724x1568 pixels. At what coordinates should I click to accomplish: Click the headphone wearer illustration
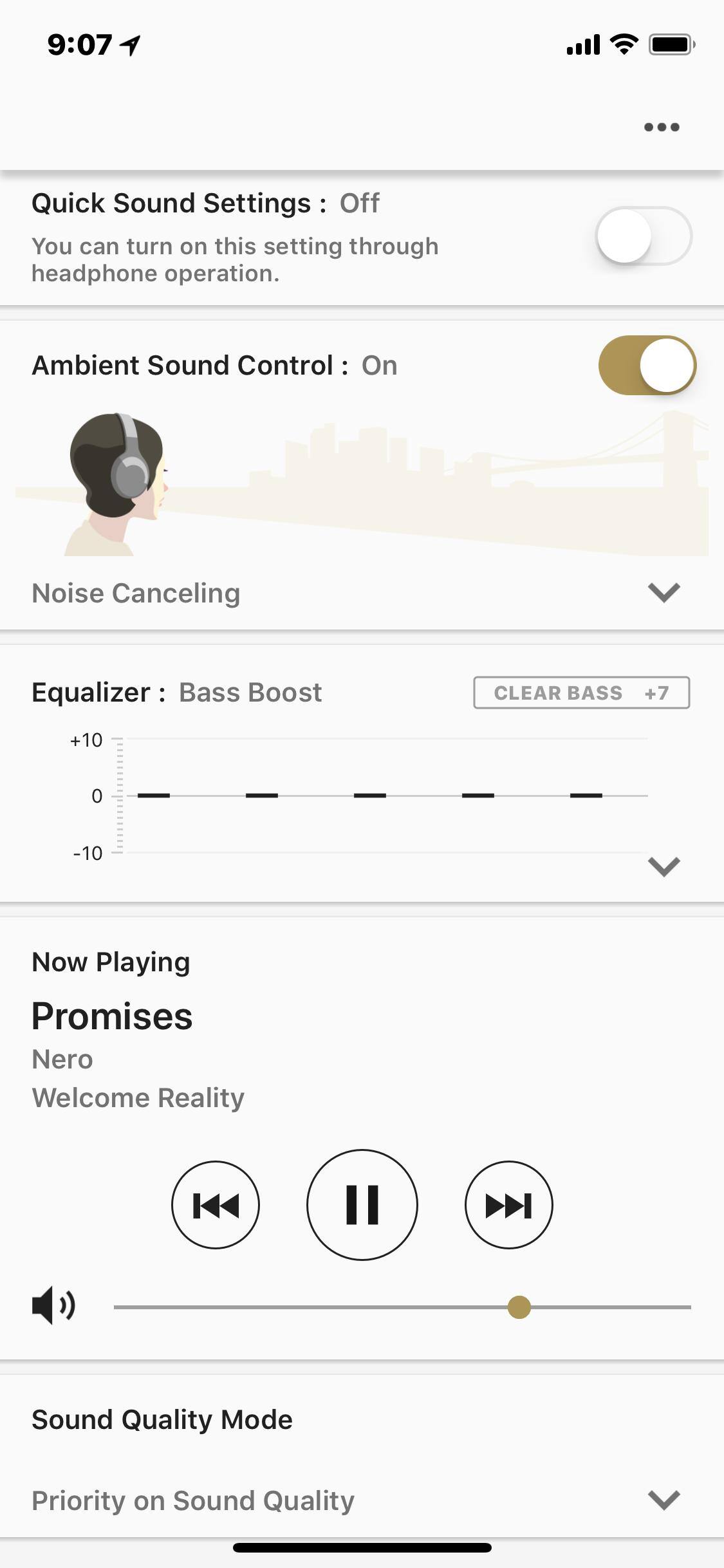[119, 480]
